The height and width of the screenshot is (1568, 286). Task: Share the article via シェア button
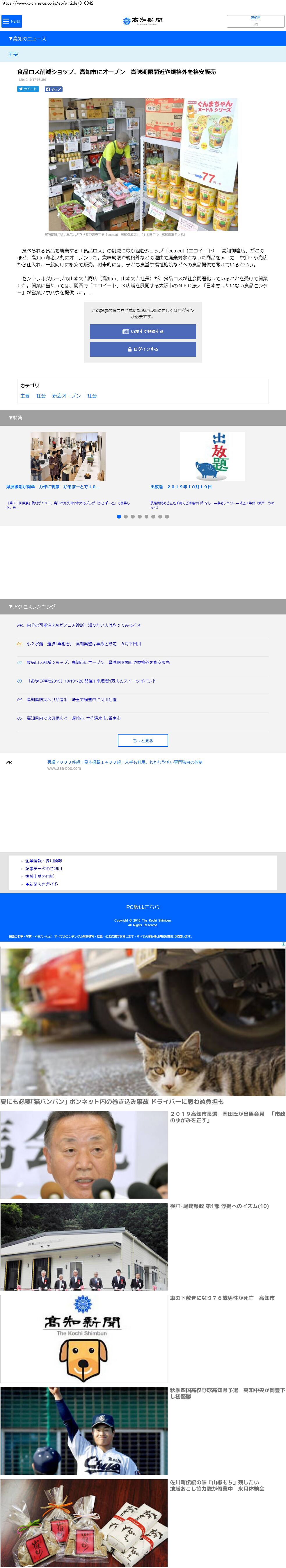coord(54,89)
